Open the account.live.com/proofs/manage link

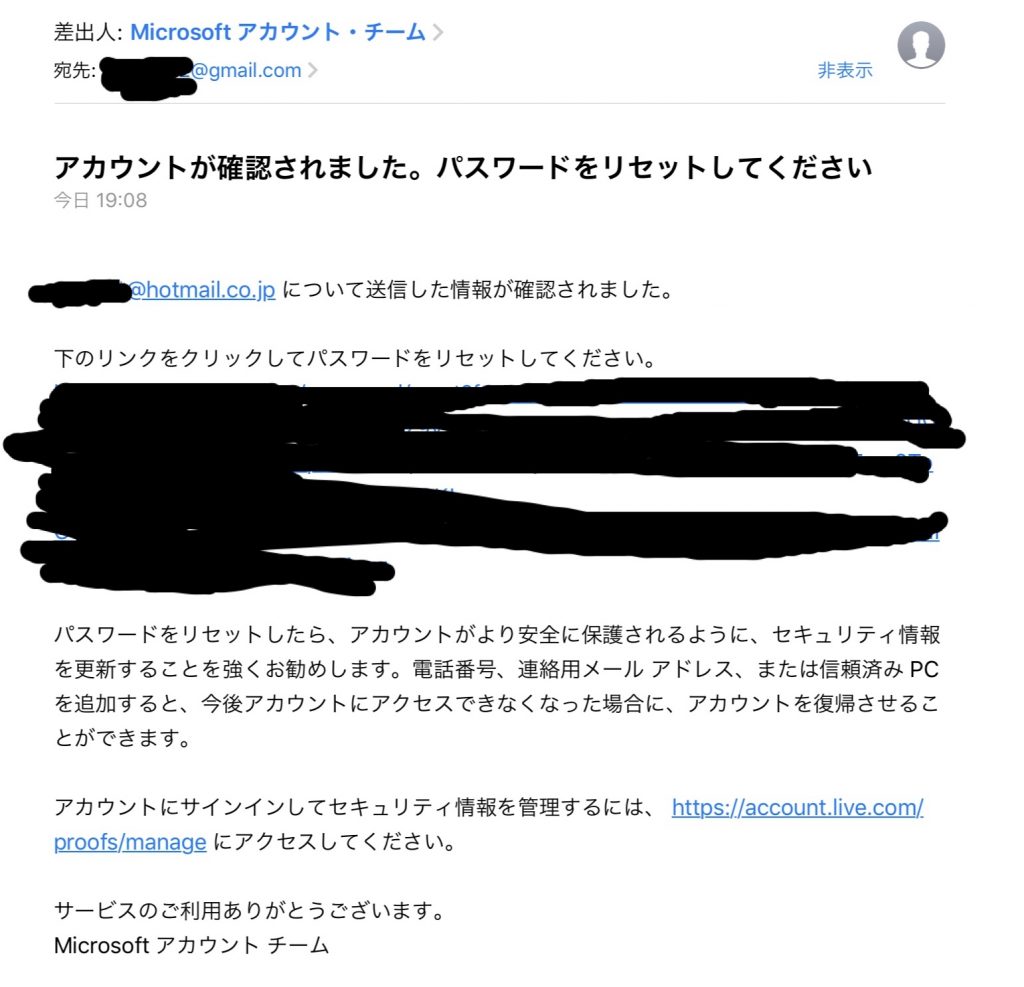click(797, 808)
